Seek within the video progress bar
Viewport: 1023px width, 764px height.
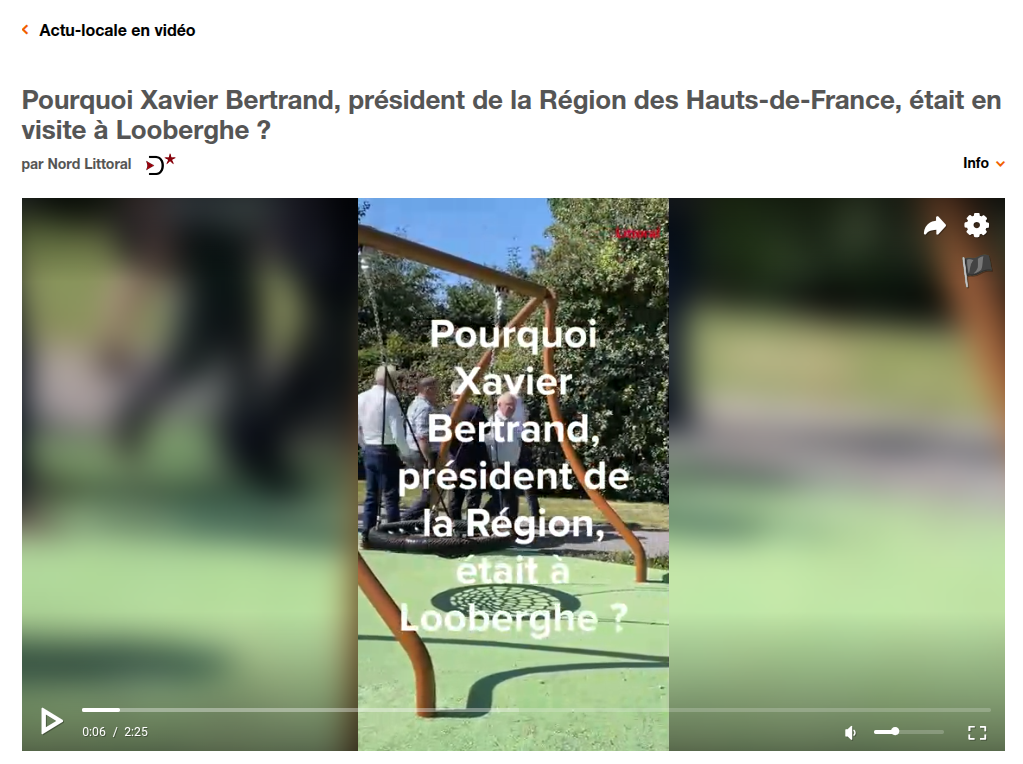click(x=536, y=710)
